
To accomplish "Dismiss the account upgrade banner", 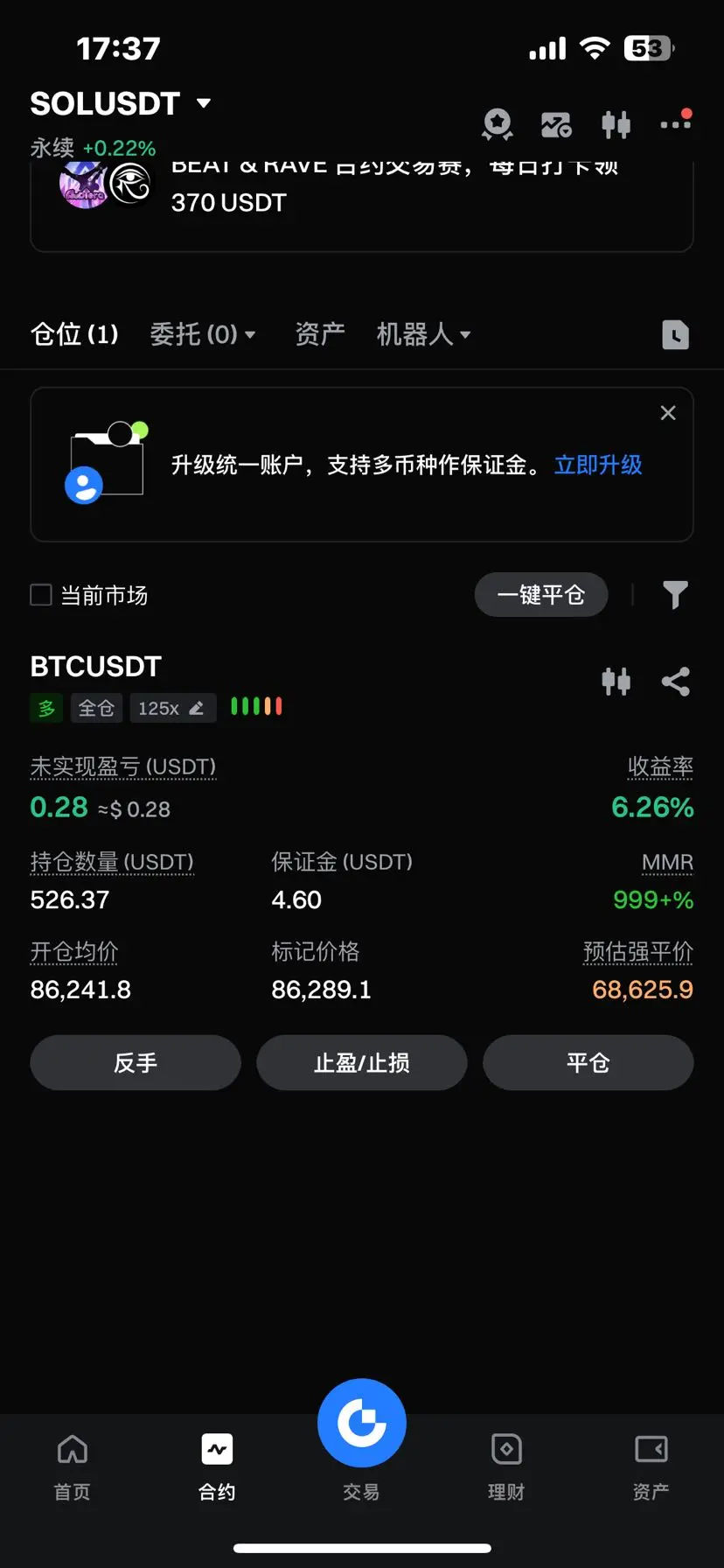I will pos(668,413).
